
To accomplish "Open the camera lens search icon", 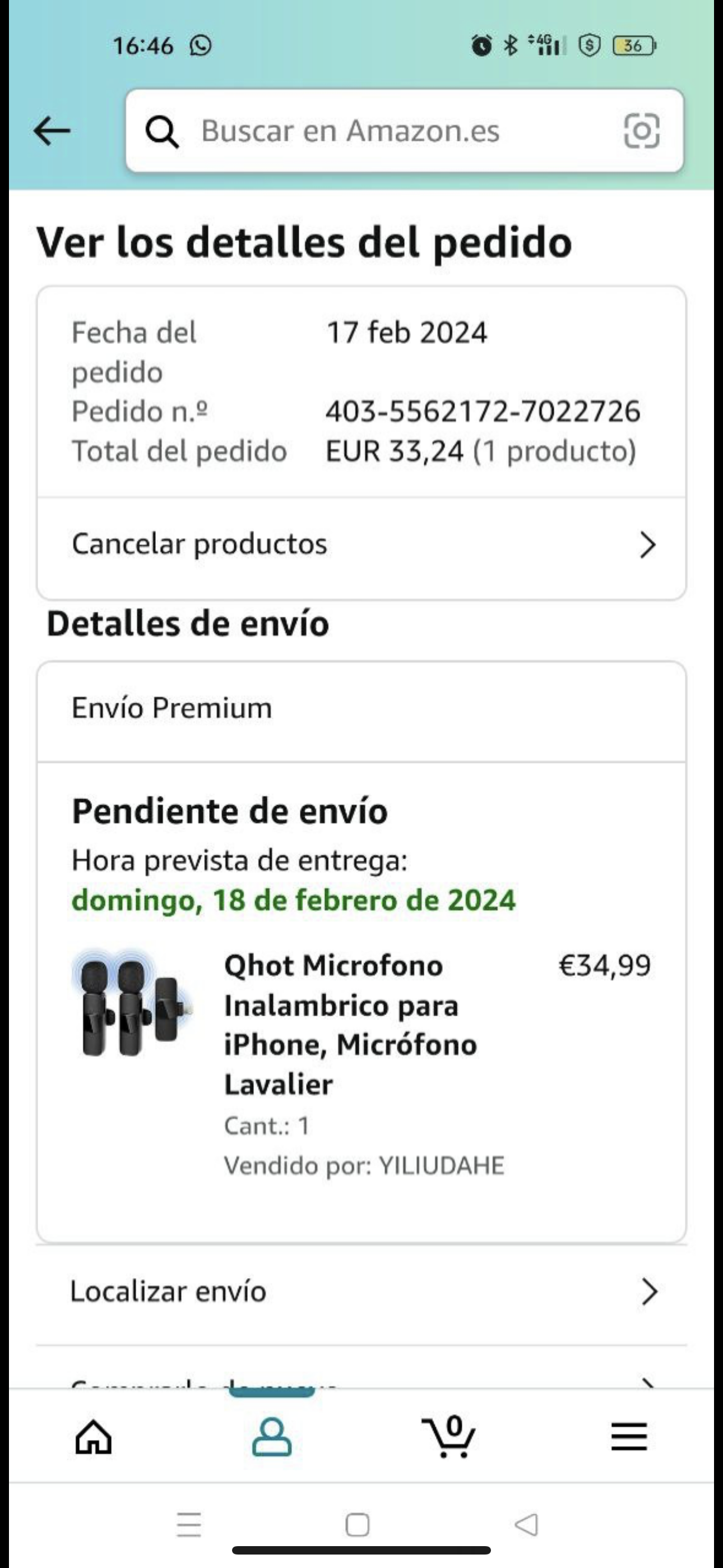I will point(641,131).
